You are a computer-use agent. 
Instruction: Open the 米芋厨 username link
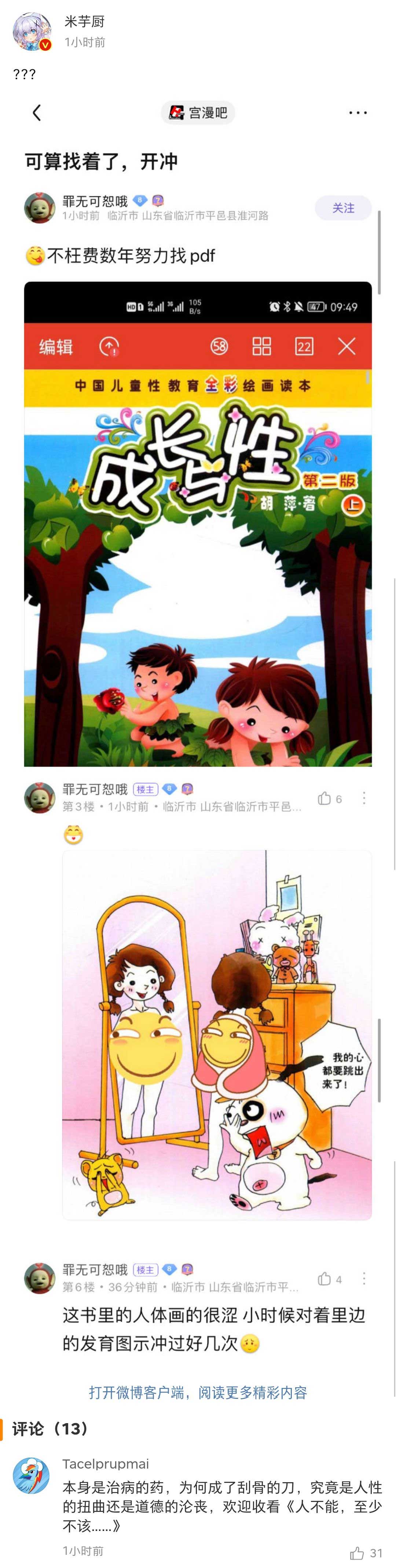click(x=85, y=21)
